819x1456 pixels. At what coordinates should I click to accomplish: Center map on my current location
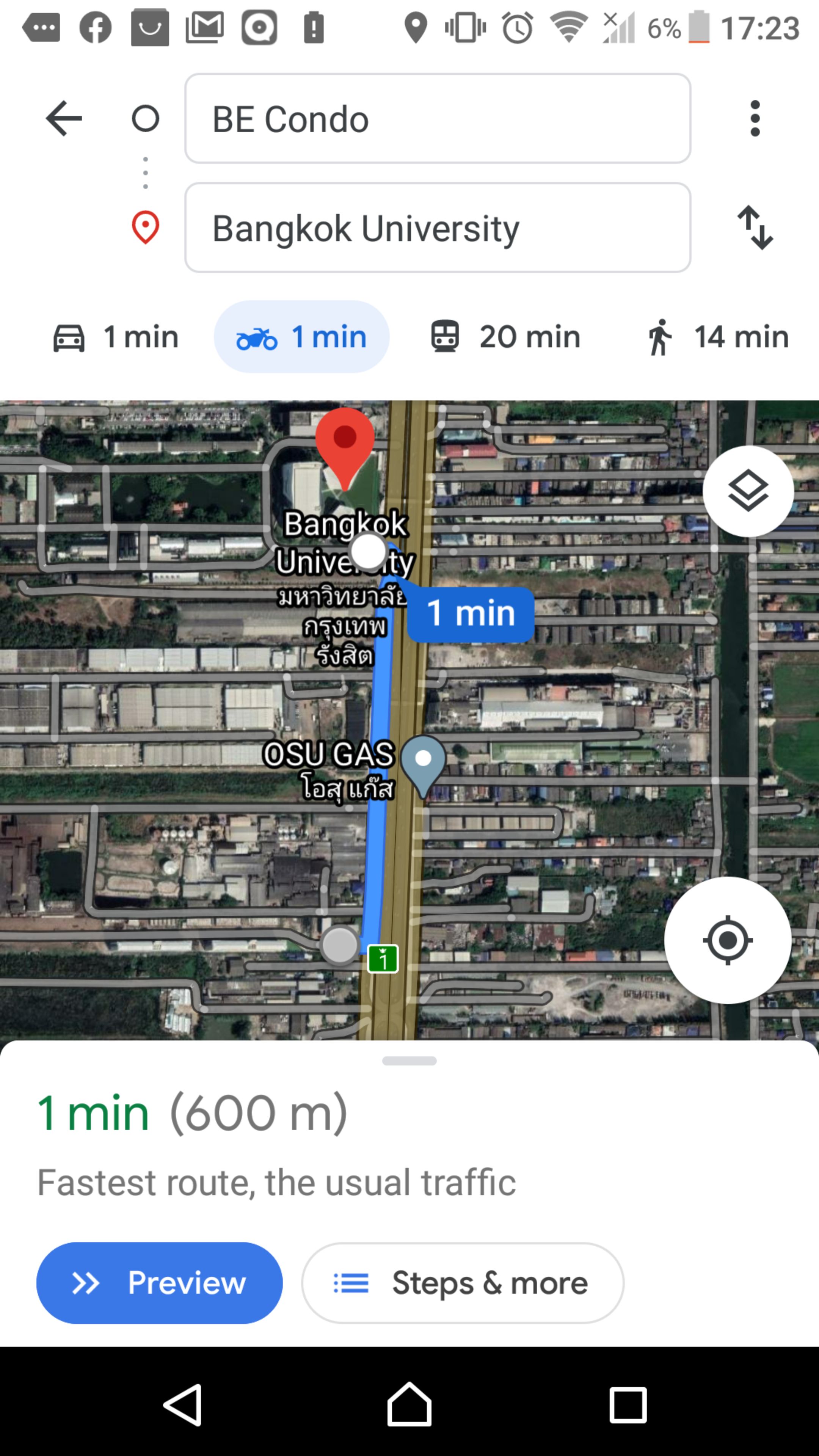coord(728,941)
